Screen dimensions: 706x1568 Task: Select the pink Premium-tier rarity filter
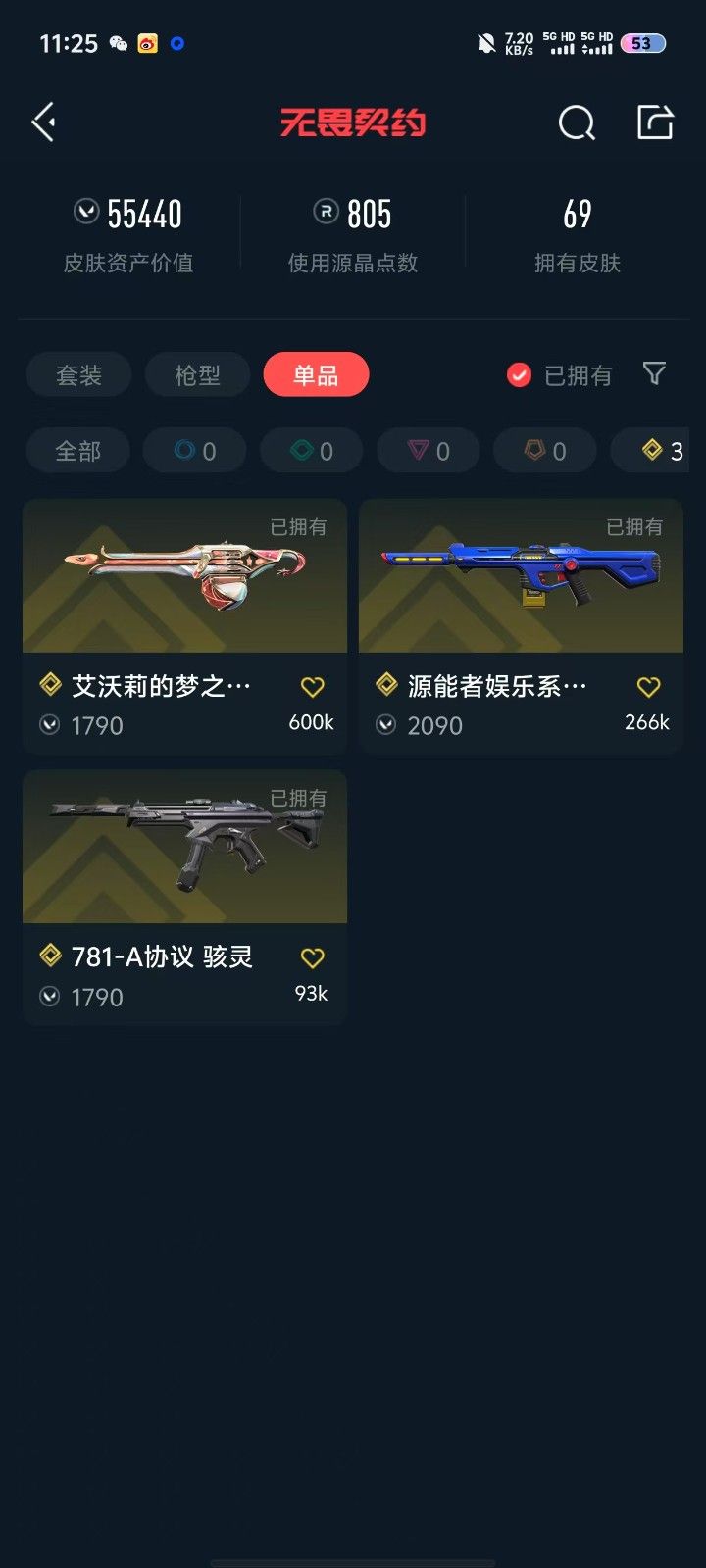[428, 450]
